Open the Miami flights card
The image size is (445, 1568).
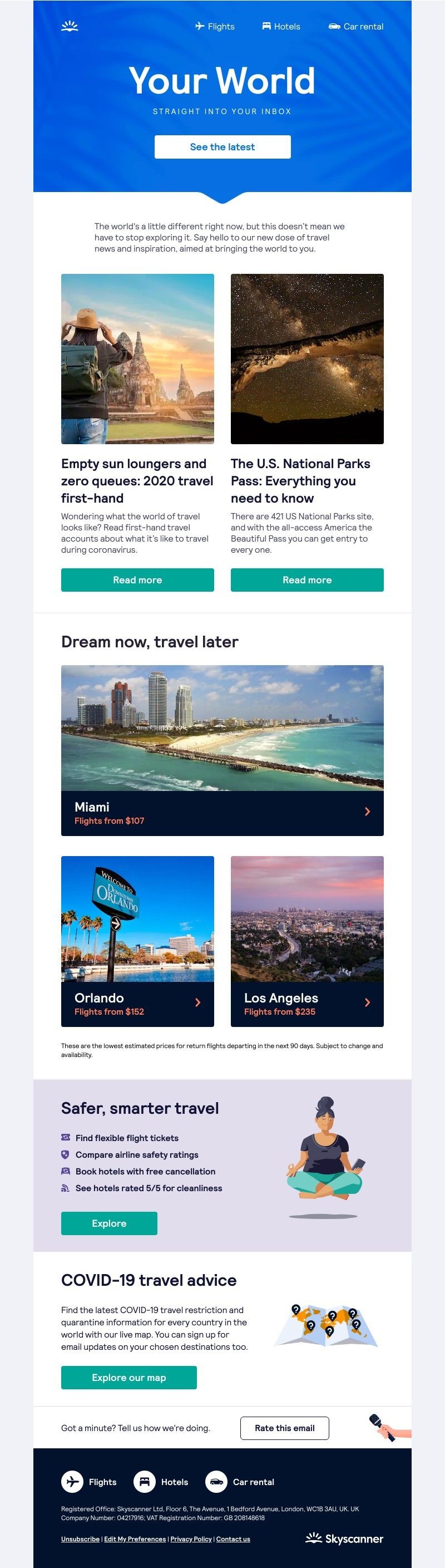222,813
